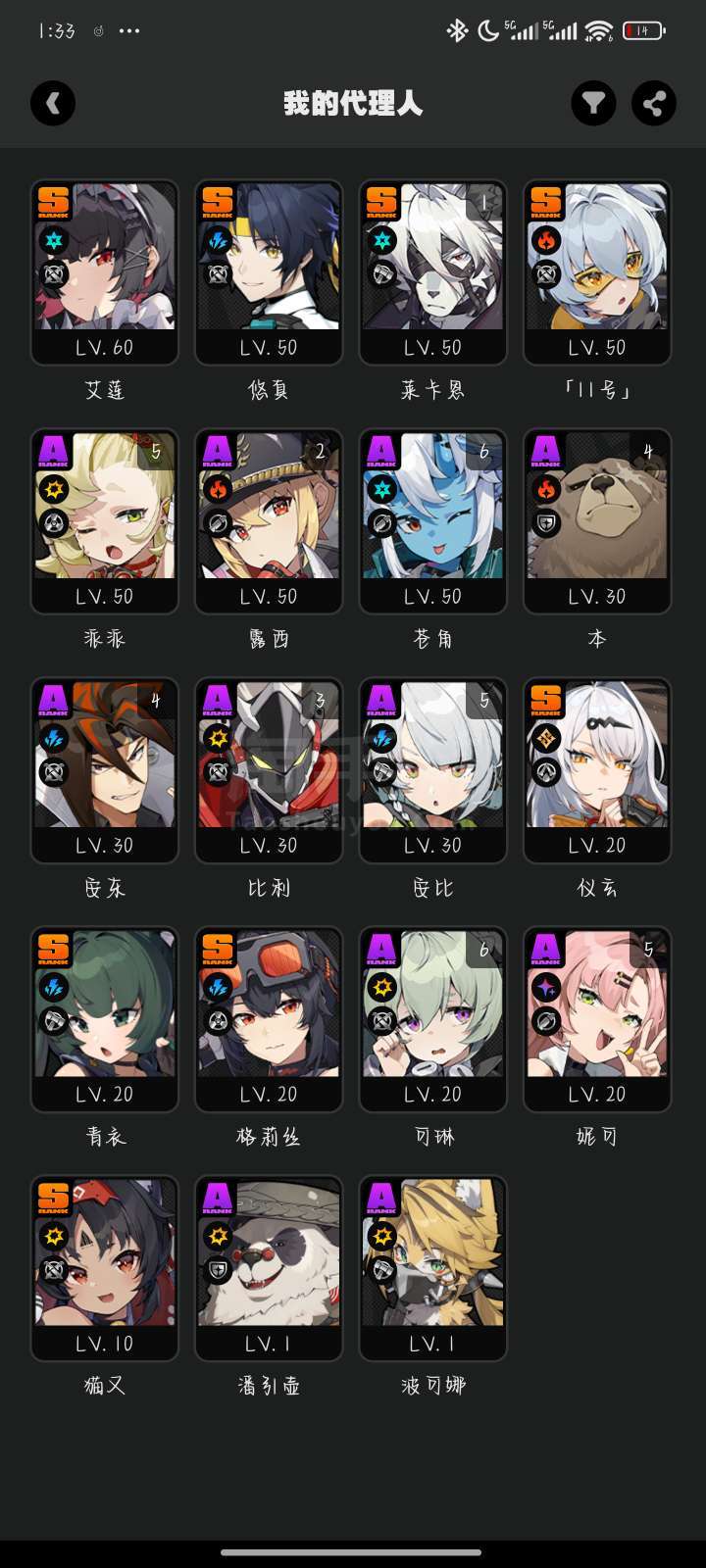706x1568 pixels.
Task: Choose the 仪玄 agent card
Action: [597, 770]
